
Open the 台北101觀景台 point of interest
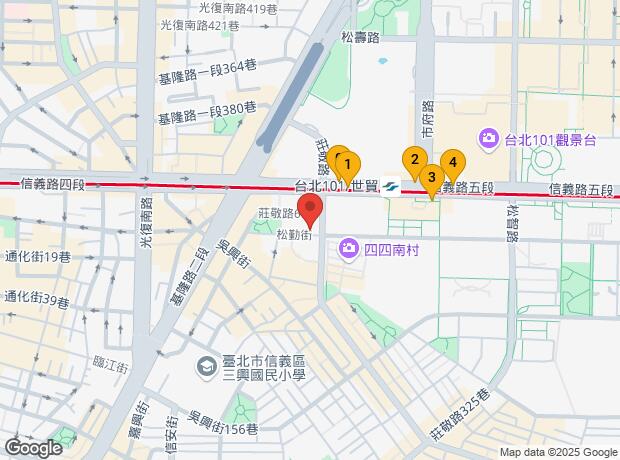point(489,138)
